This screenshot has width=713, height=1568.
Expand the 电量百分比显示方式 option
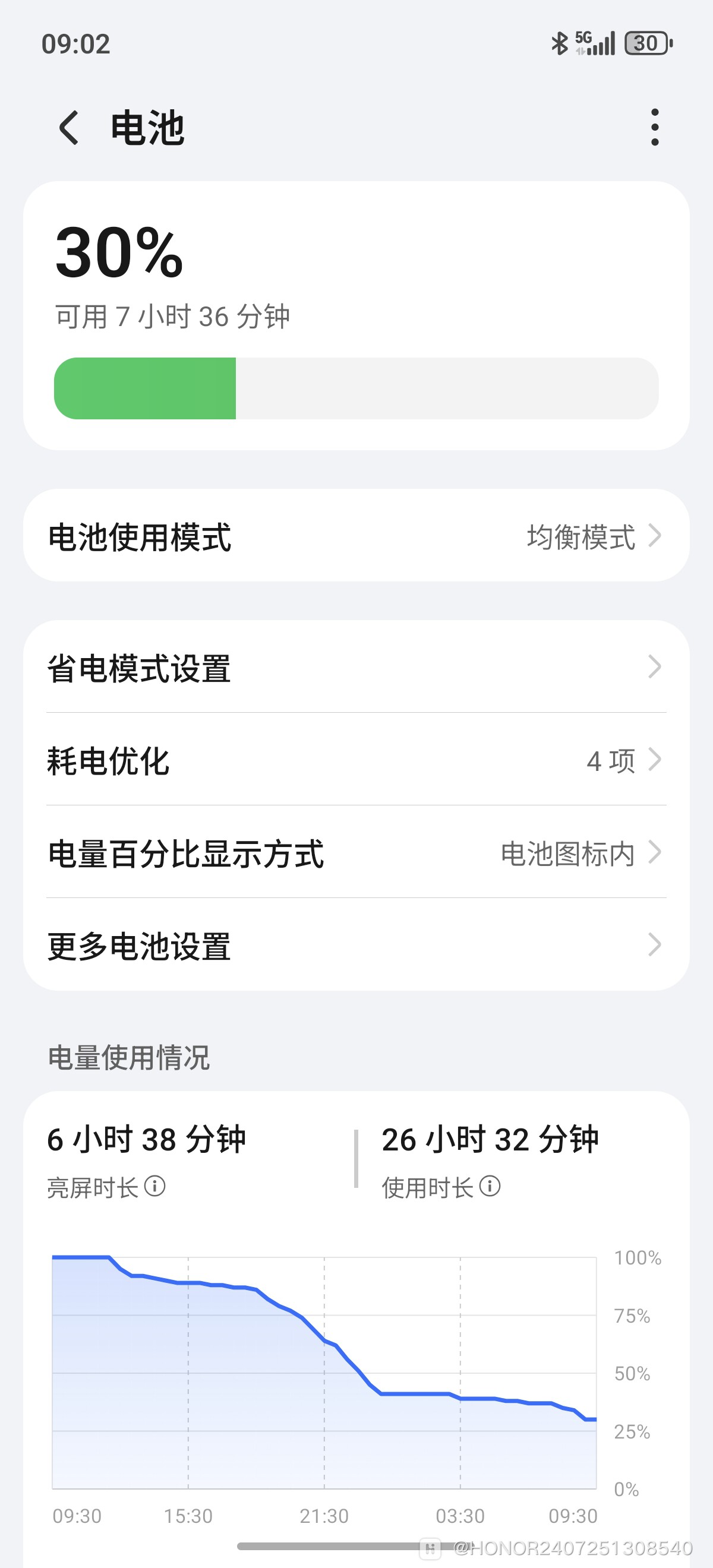[x=356, y=852]
